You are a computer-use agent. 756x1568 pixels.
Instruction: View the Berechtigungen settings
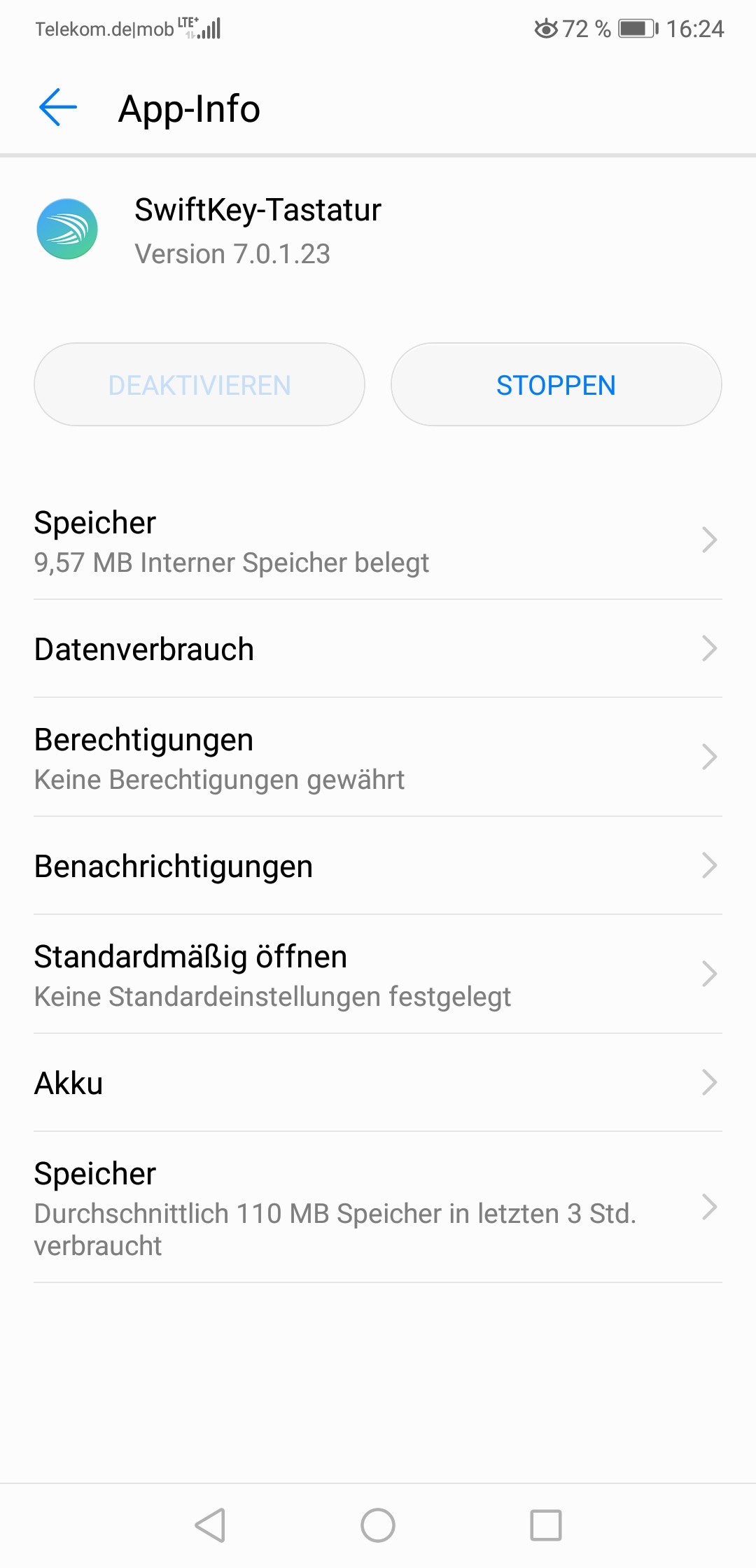pos(378,759)
